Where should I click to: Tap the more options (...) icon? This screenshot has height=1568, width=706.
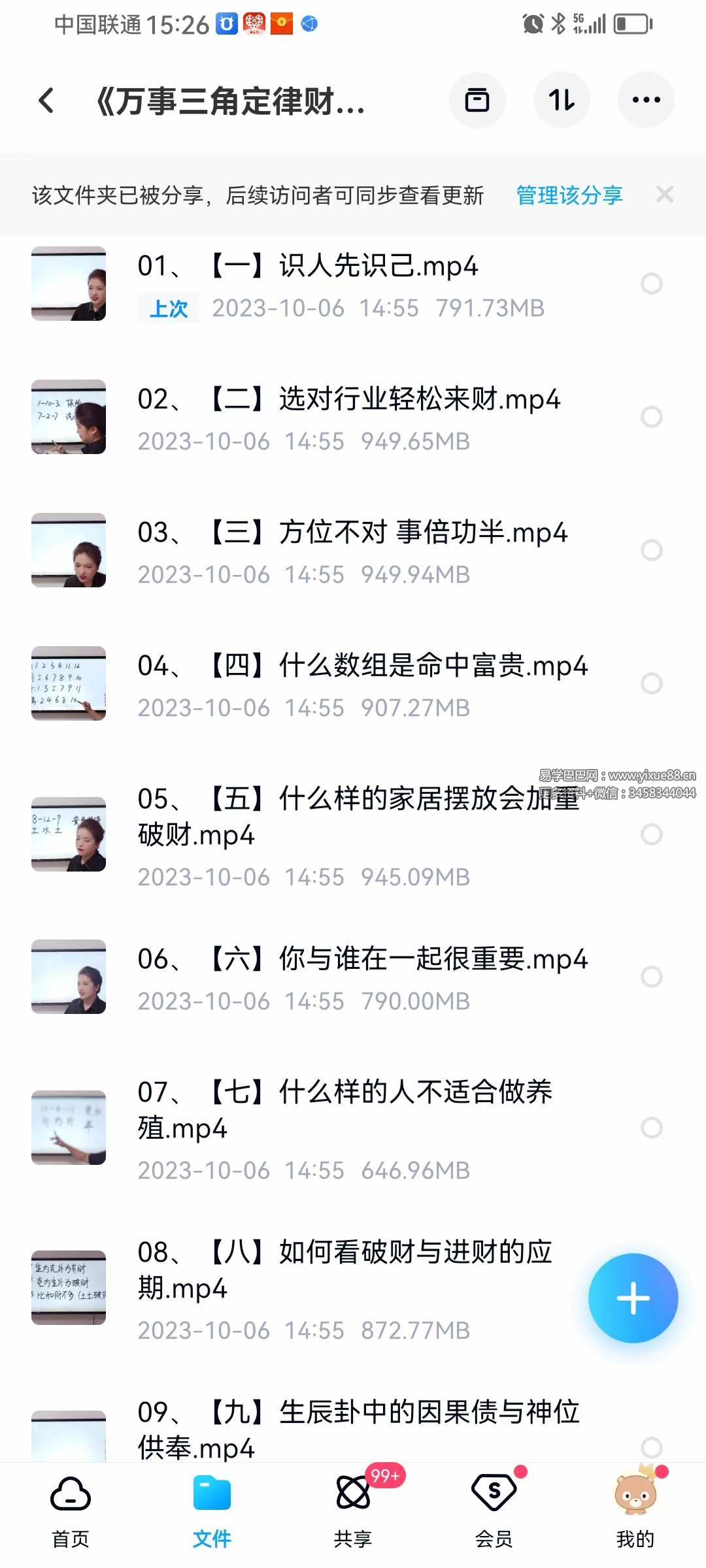tap(646, 100)
